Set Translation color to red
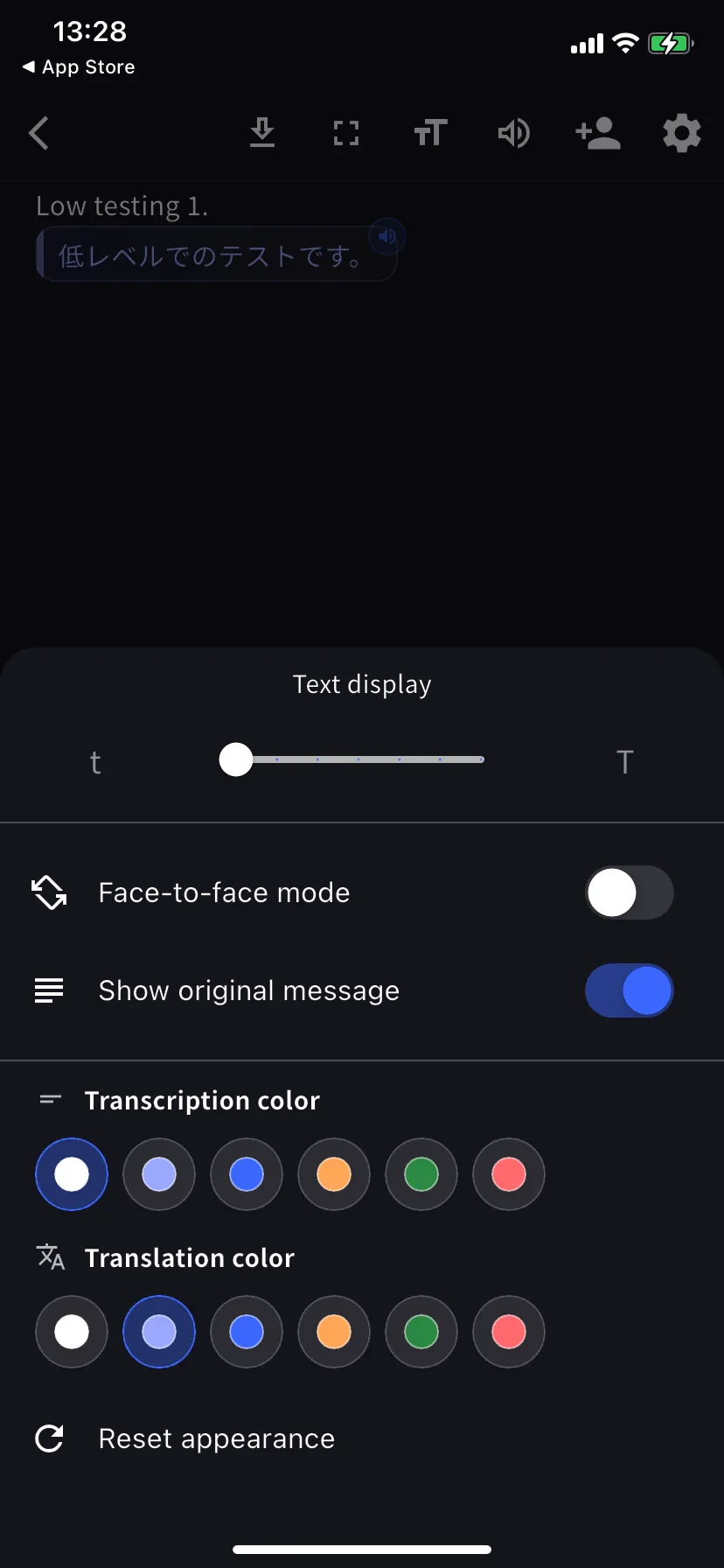The image size is (724, 1568). pyautogui.click(x=509, y=1332)
